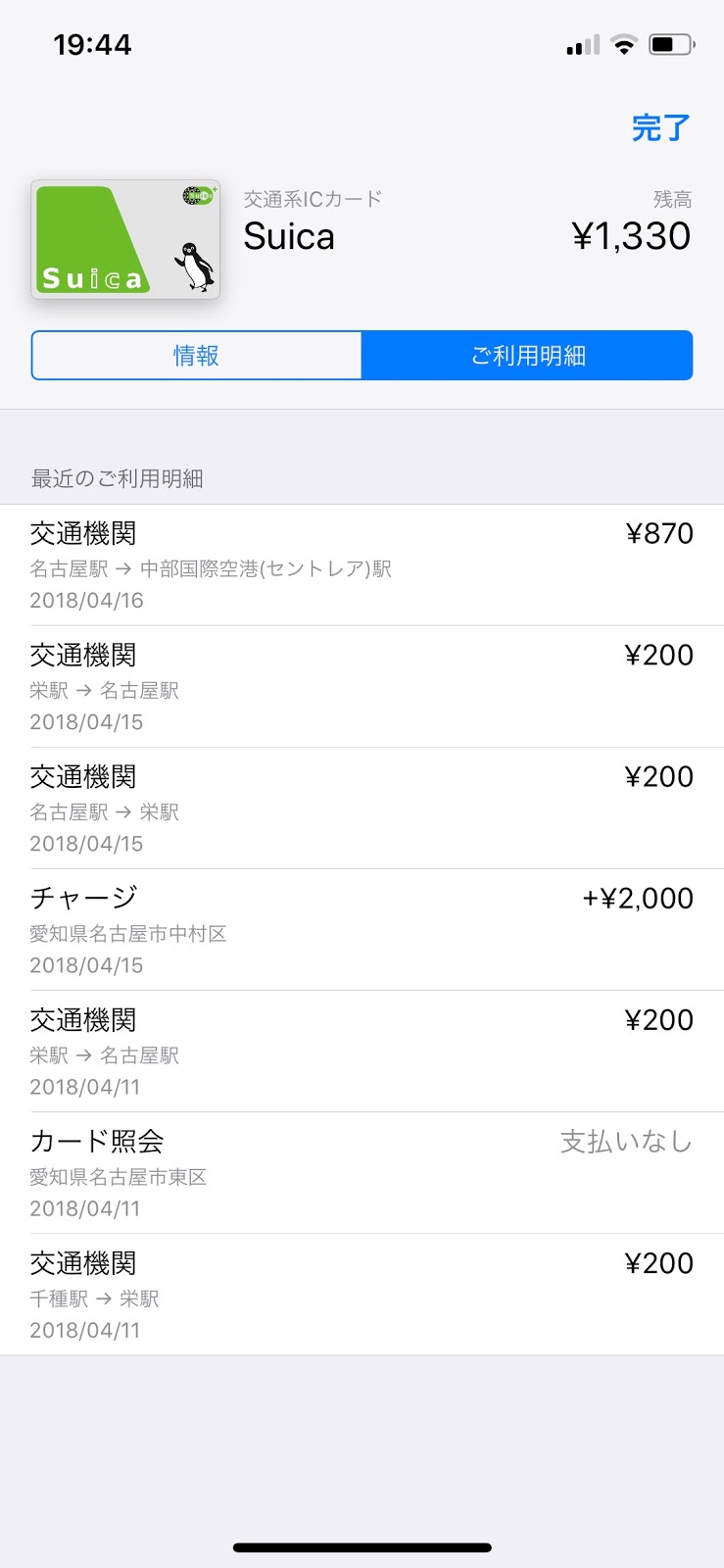The image size is (724, 1568).
Task: Open the カード照会 entry
Action: 362,1173
